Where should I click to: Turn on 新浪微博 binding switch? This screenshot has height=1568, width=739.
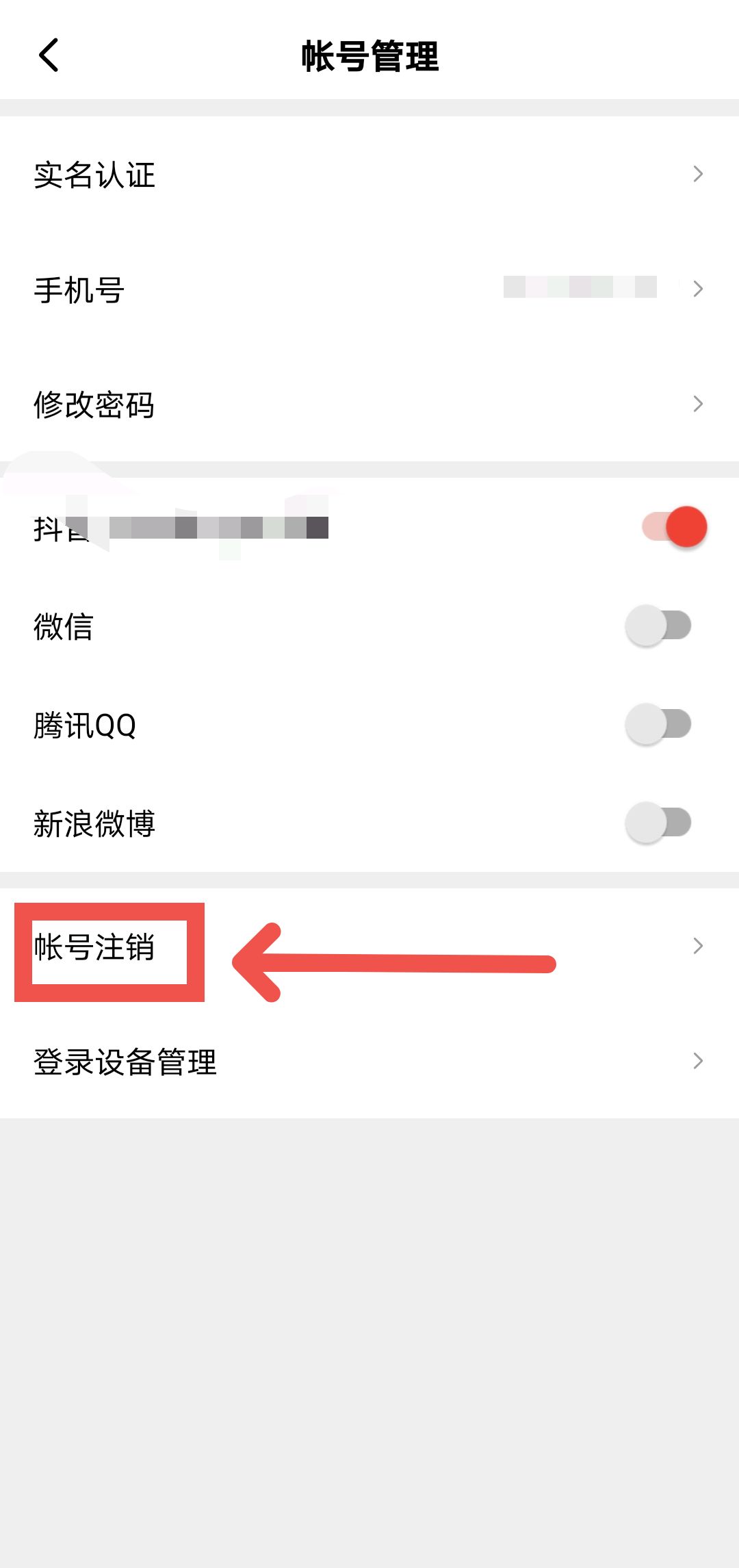click(658, 823)
